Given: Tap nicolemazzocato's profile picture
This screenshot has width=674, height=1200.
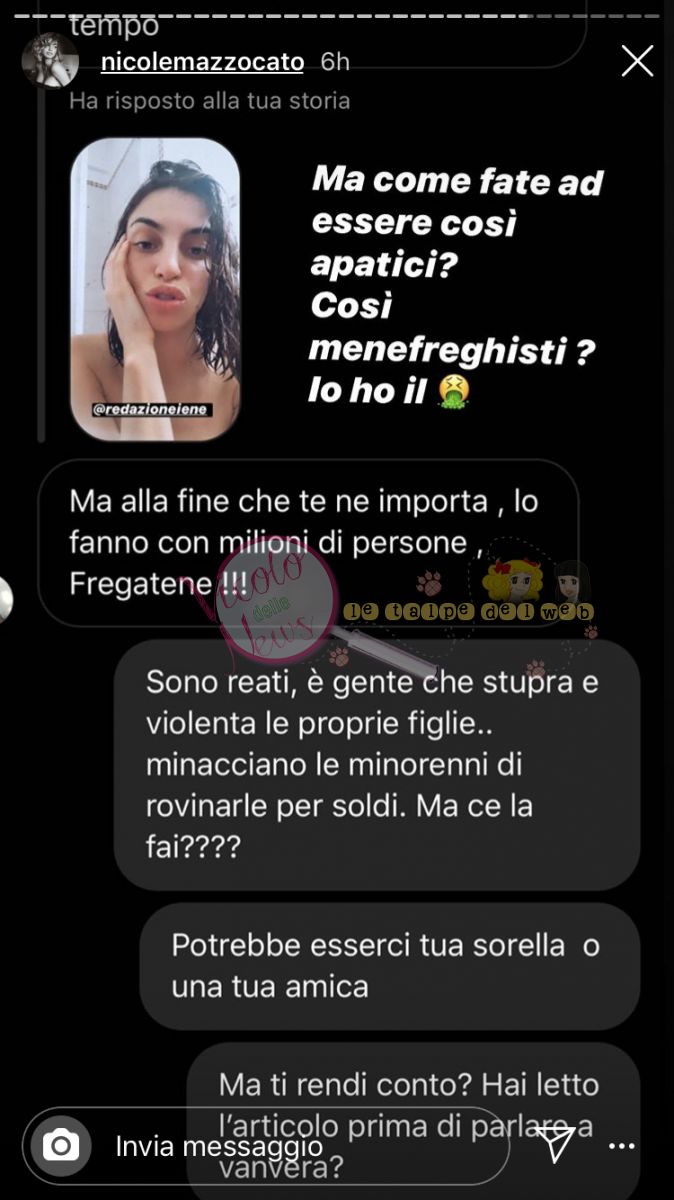Looking at the screenshot, I should [50, 62].
